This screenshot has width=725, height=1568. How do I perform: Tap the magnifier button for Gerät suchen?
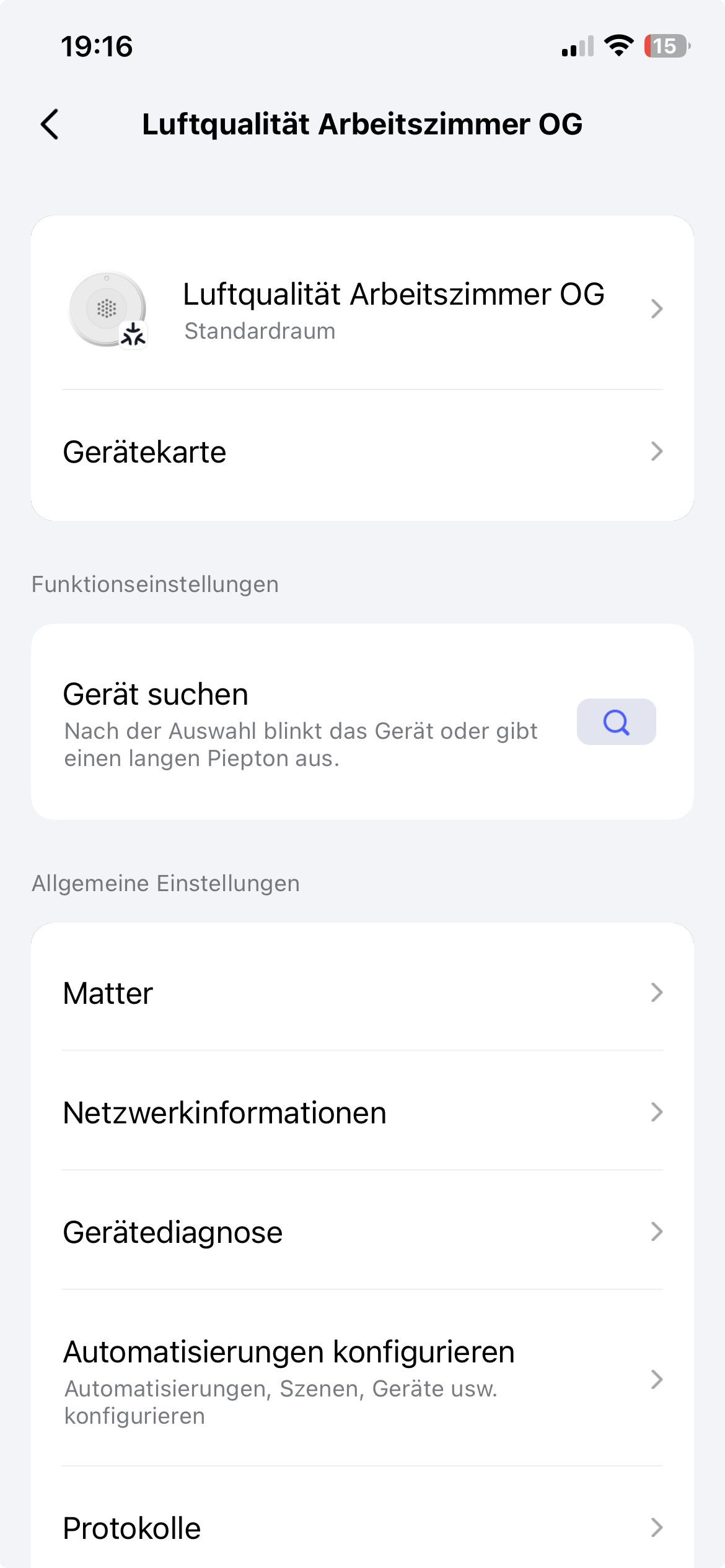[616, 722]
